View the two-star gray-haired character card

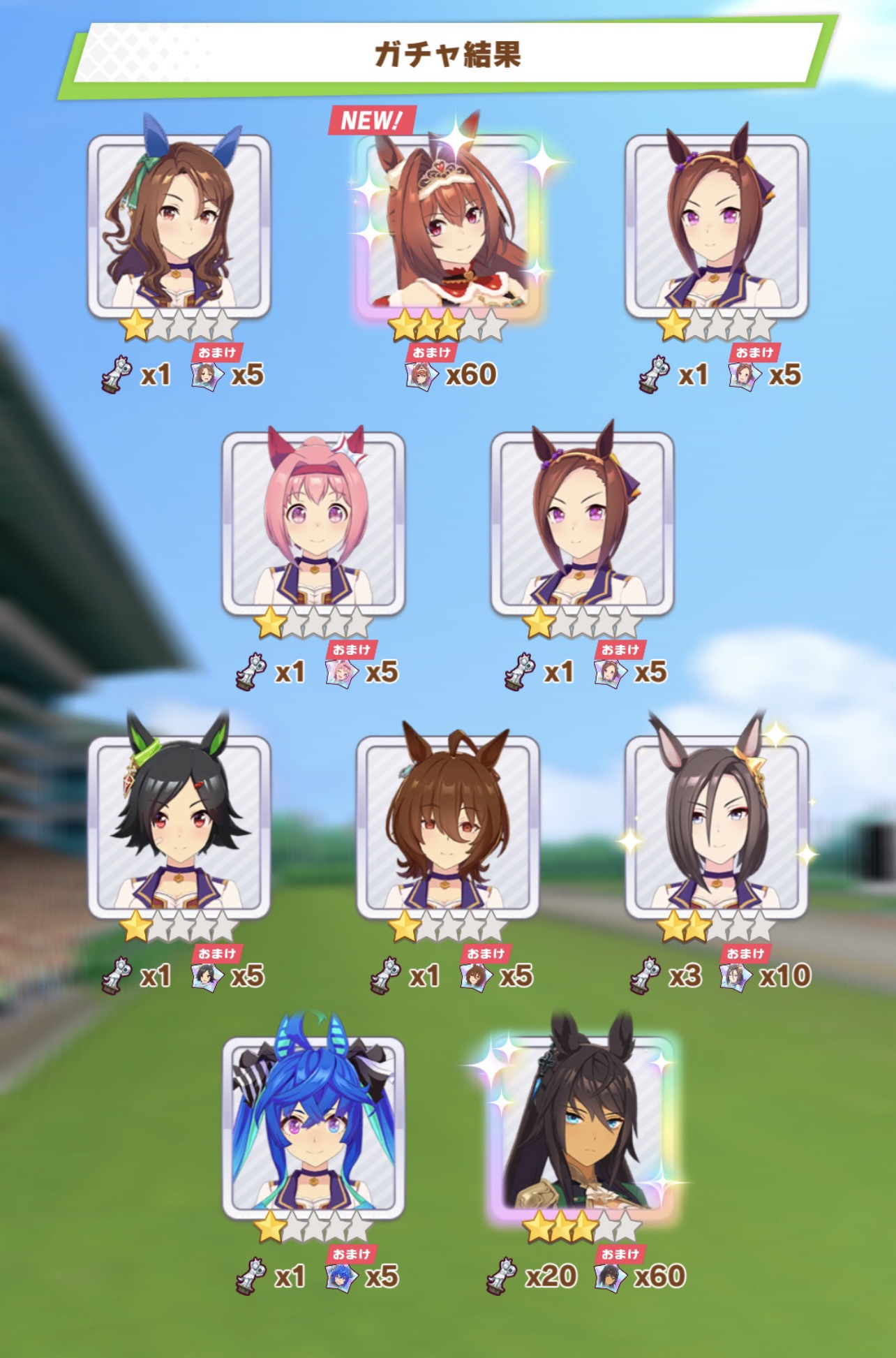pyautogui.click(x=717, y=828)
